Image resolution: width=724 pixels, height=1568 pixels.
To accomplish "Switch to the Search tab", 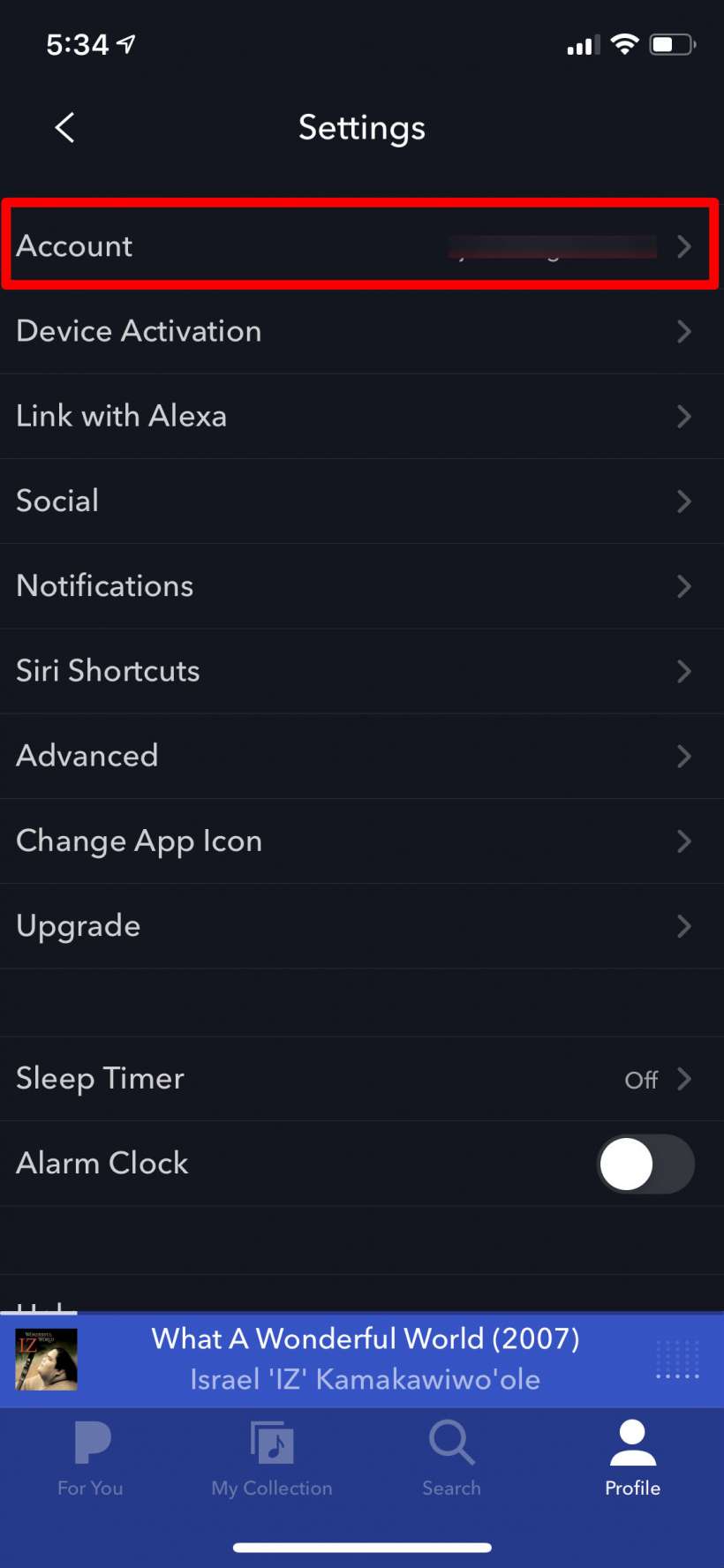I will 451,1459.
